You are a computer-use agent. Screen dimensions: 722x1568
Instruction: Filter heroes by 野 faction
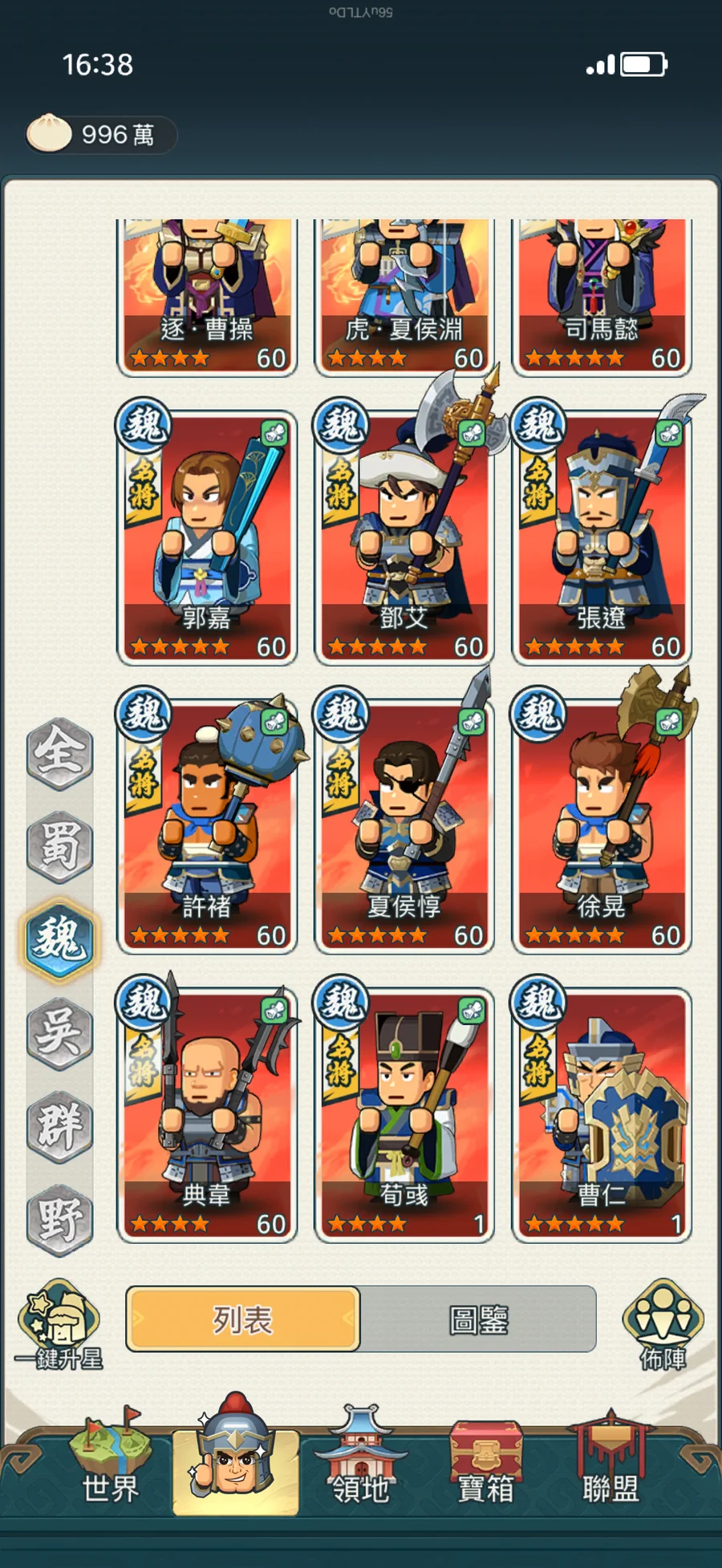[60, 1219]
